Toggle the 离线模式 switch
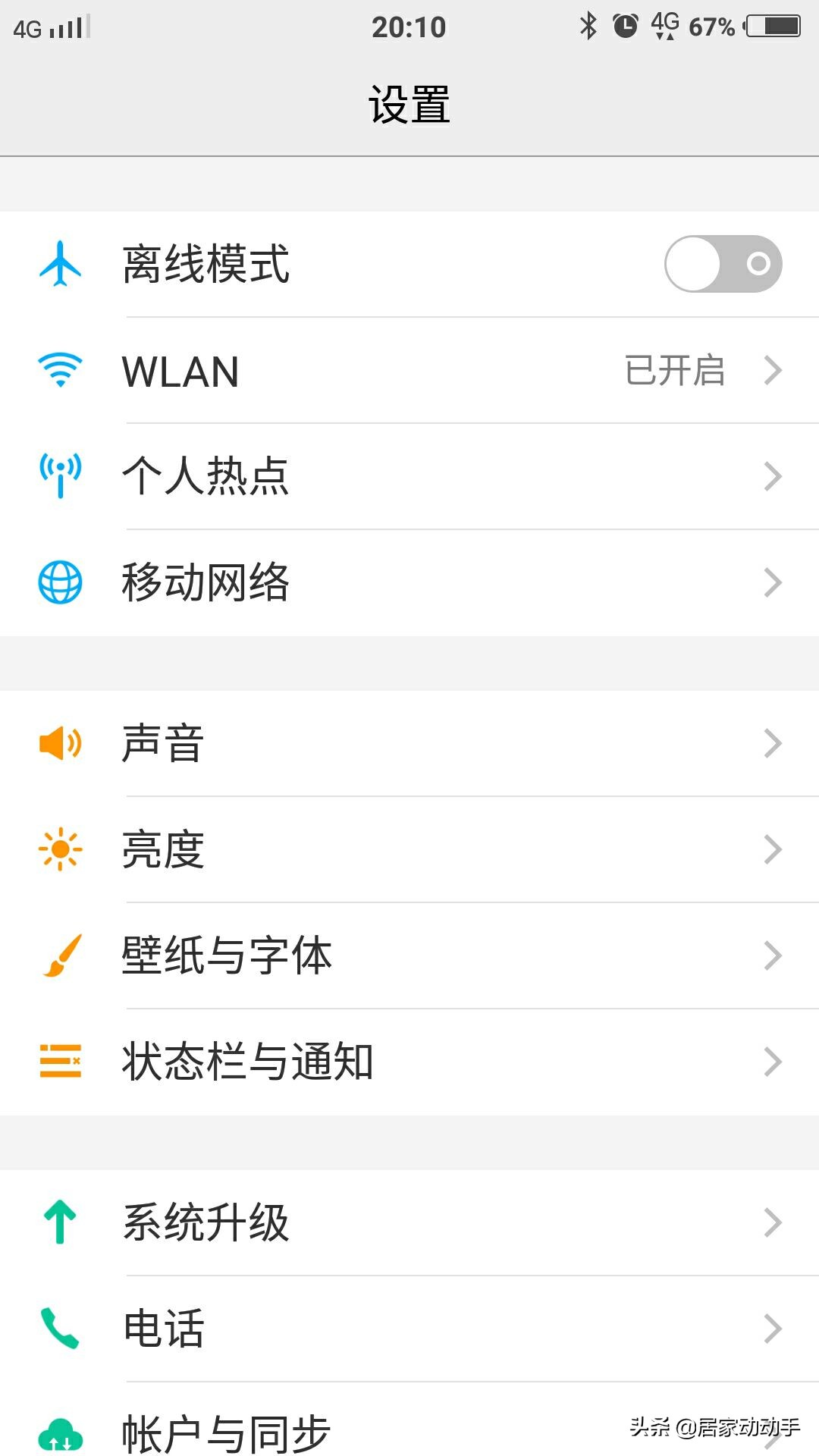Screen dimensions: 819x1456 click(723, 264)
